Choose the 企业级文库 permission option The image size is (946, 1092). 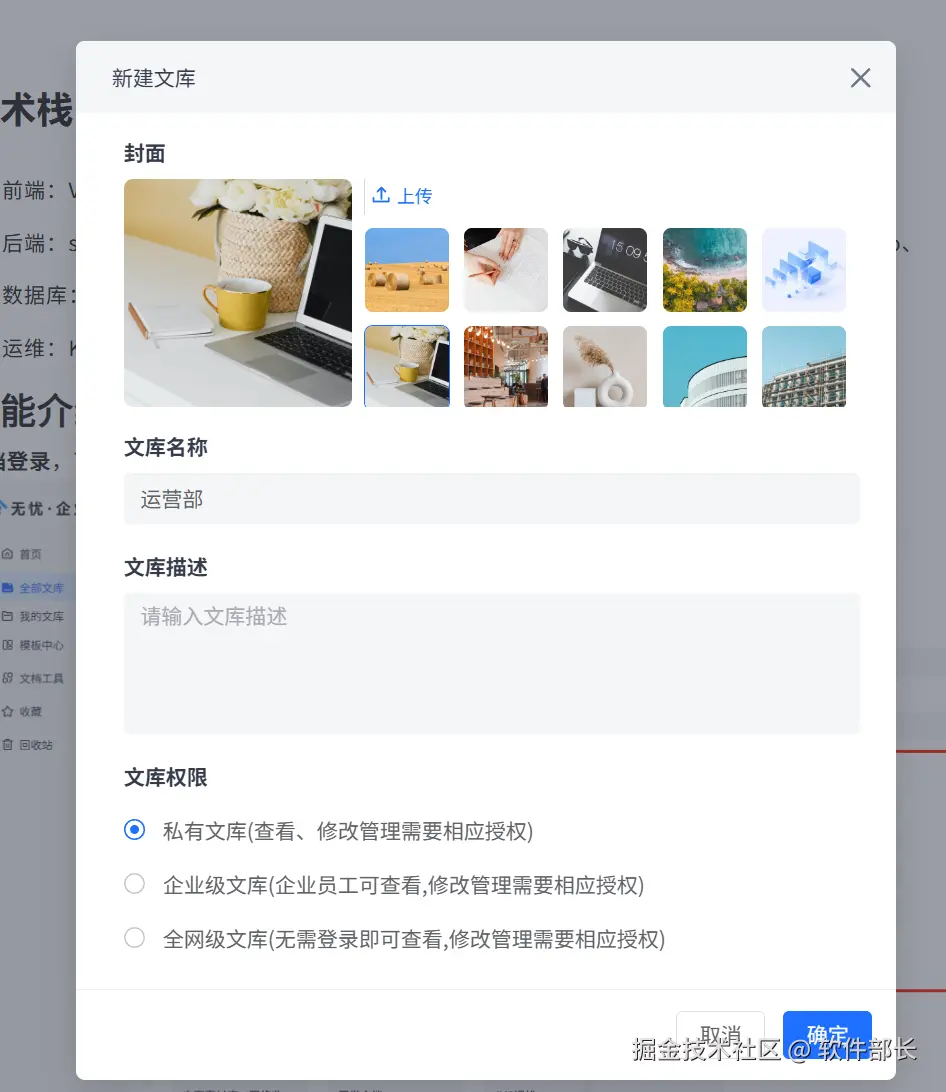(x=134, y=884)
